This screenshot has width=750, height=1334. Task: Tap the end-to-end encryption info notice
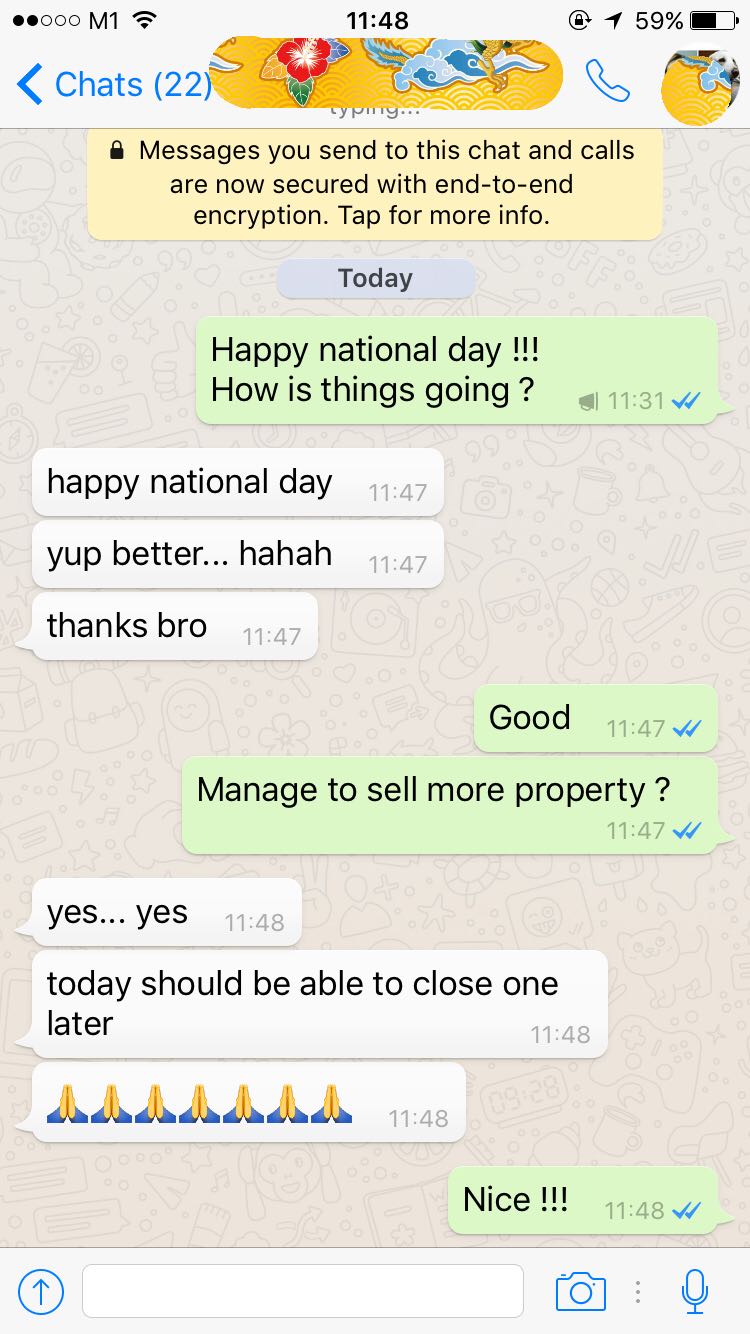coord(375,184)
